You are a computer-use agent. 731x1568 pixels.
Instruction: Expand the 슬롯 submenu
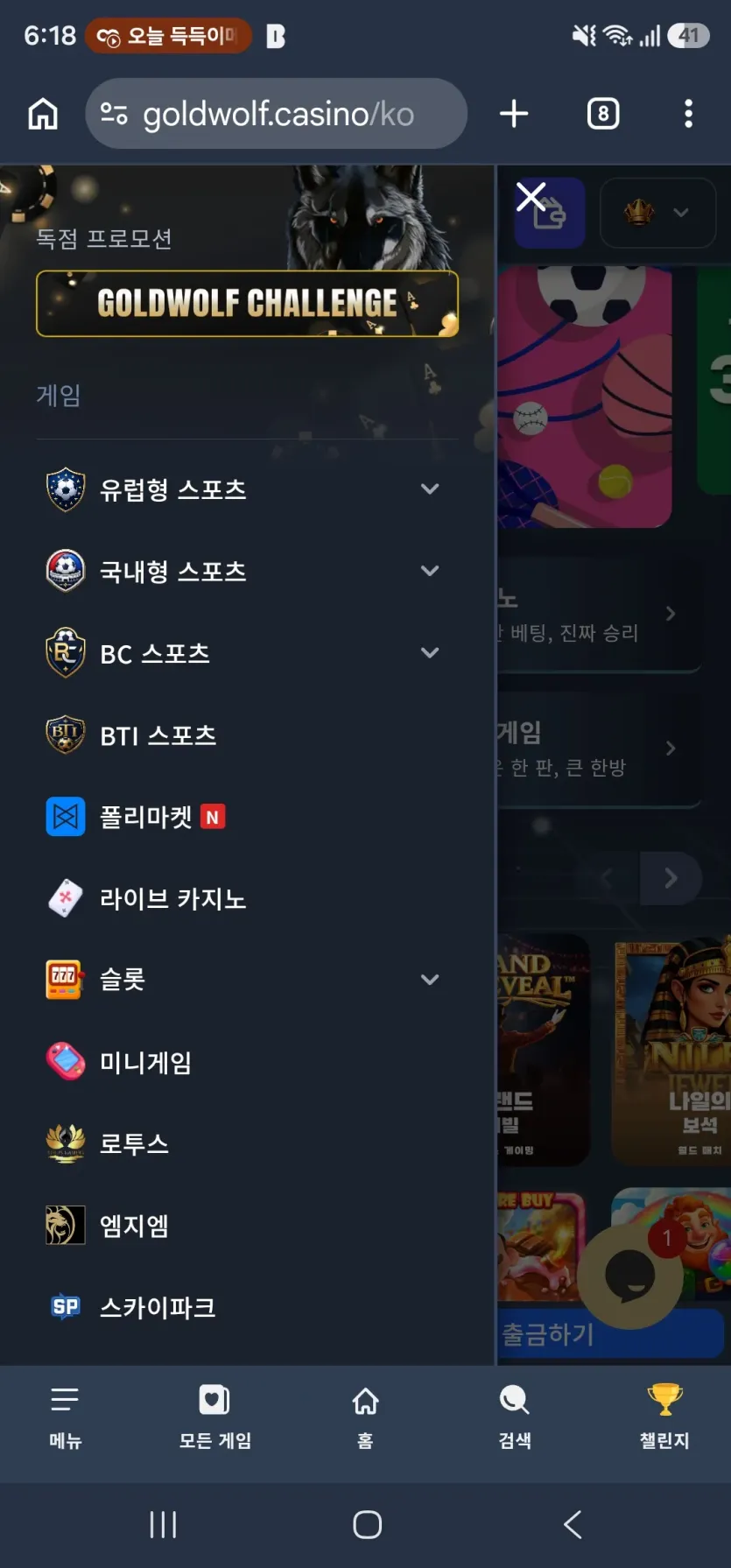click(x=429, y=980)
